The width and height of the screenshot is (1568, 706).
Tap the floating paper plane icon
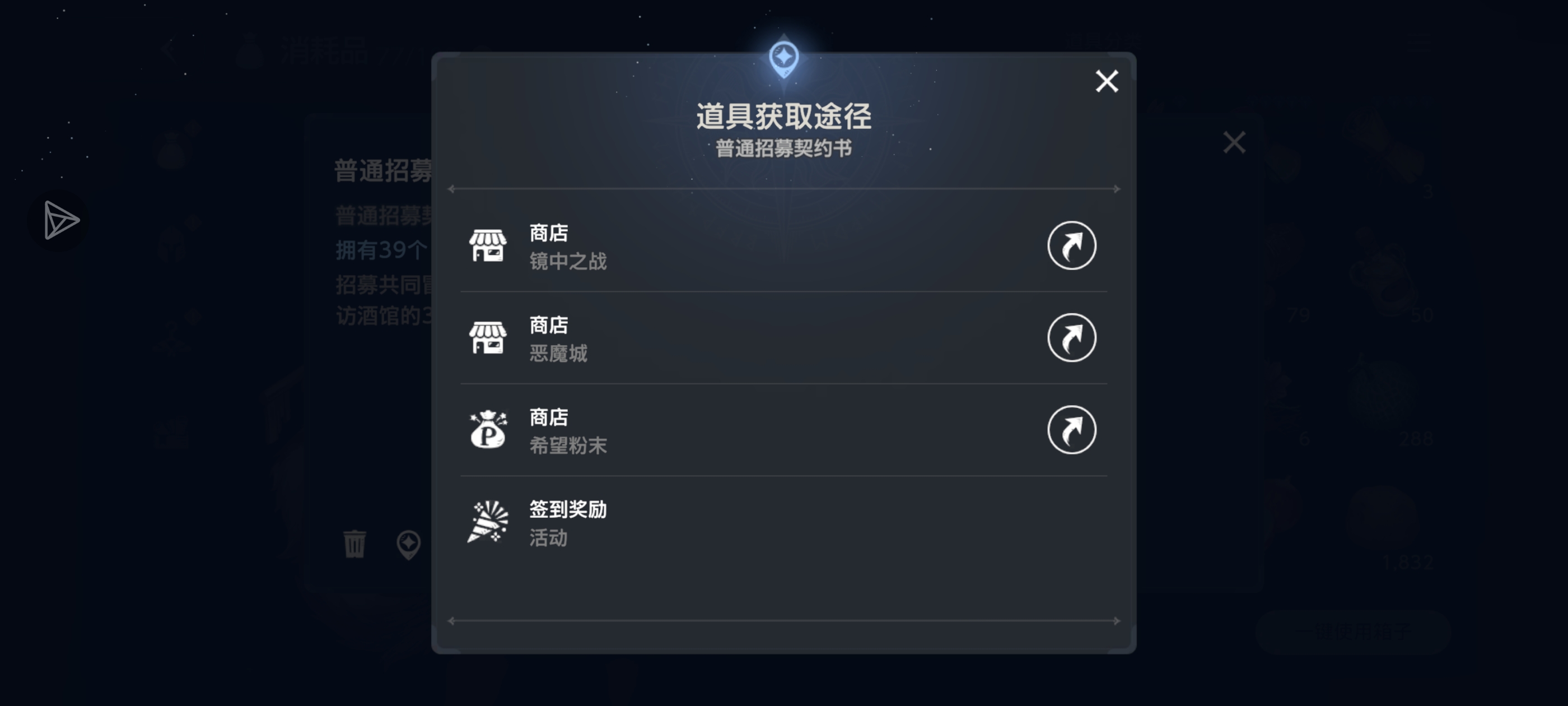click(60, 220)
